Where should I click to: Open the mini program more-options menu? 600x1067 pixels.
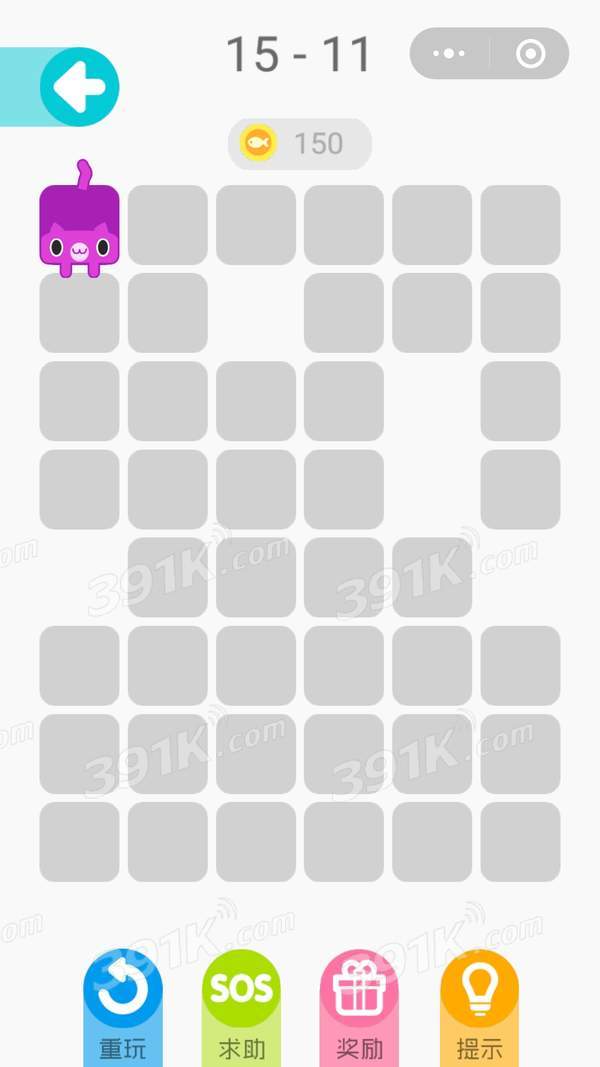[x=450, y=54]
